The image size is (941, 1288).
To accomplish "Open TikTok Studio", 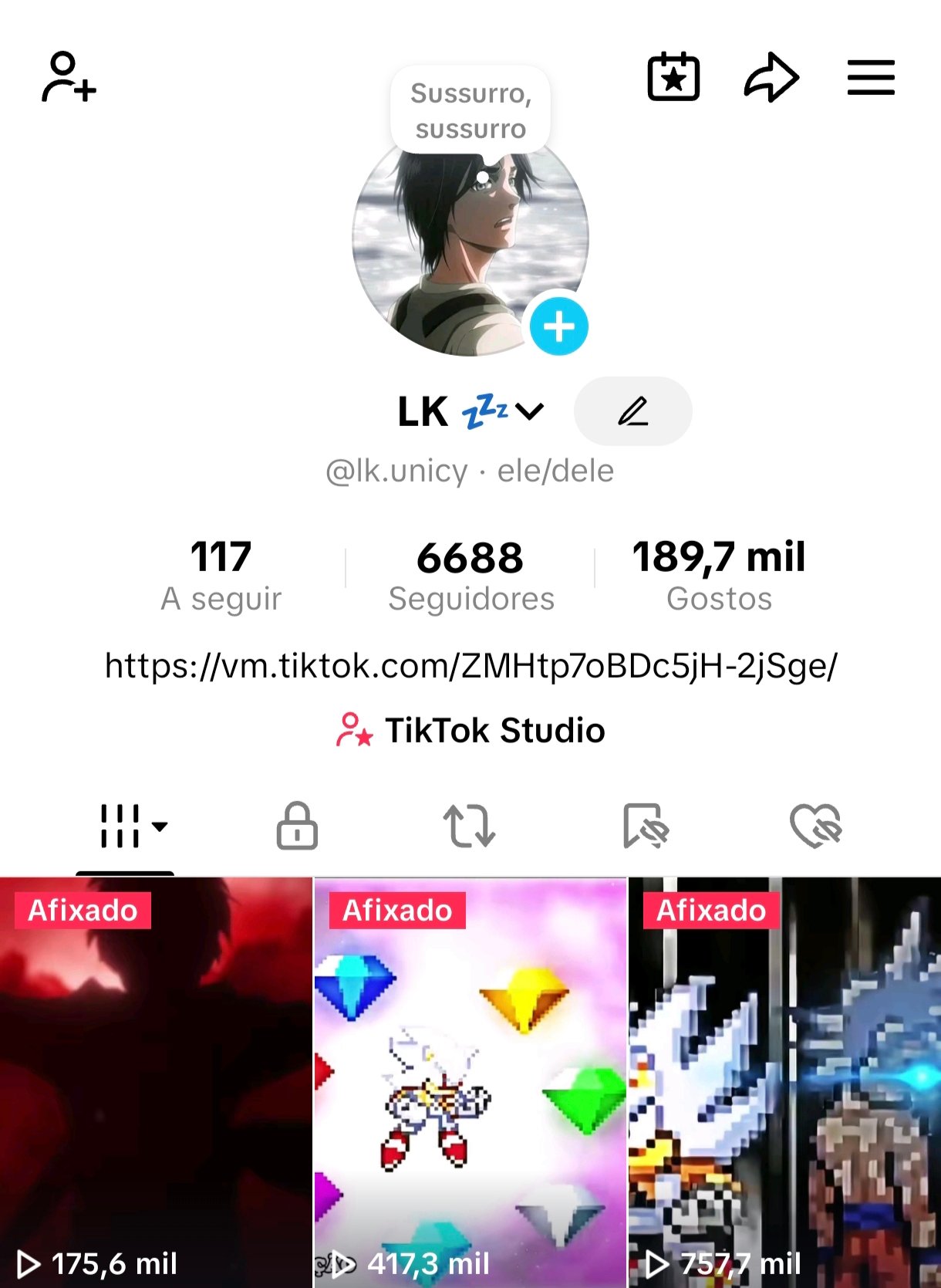I will point(470,730).
